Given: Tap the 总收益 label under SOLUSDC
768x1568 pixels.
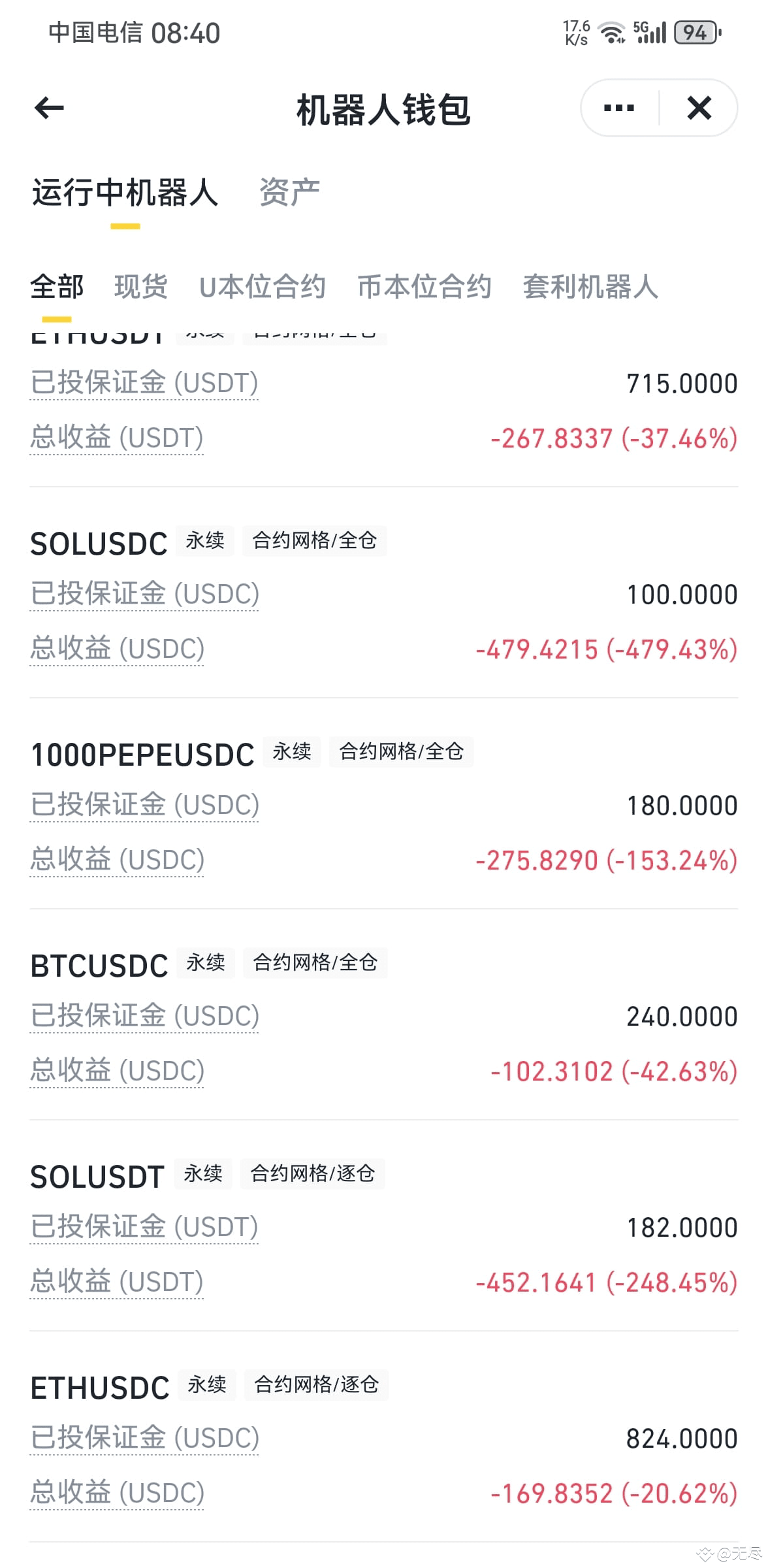Looking at the screenshot, I should [118, 648].
